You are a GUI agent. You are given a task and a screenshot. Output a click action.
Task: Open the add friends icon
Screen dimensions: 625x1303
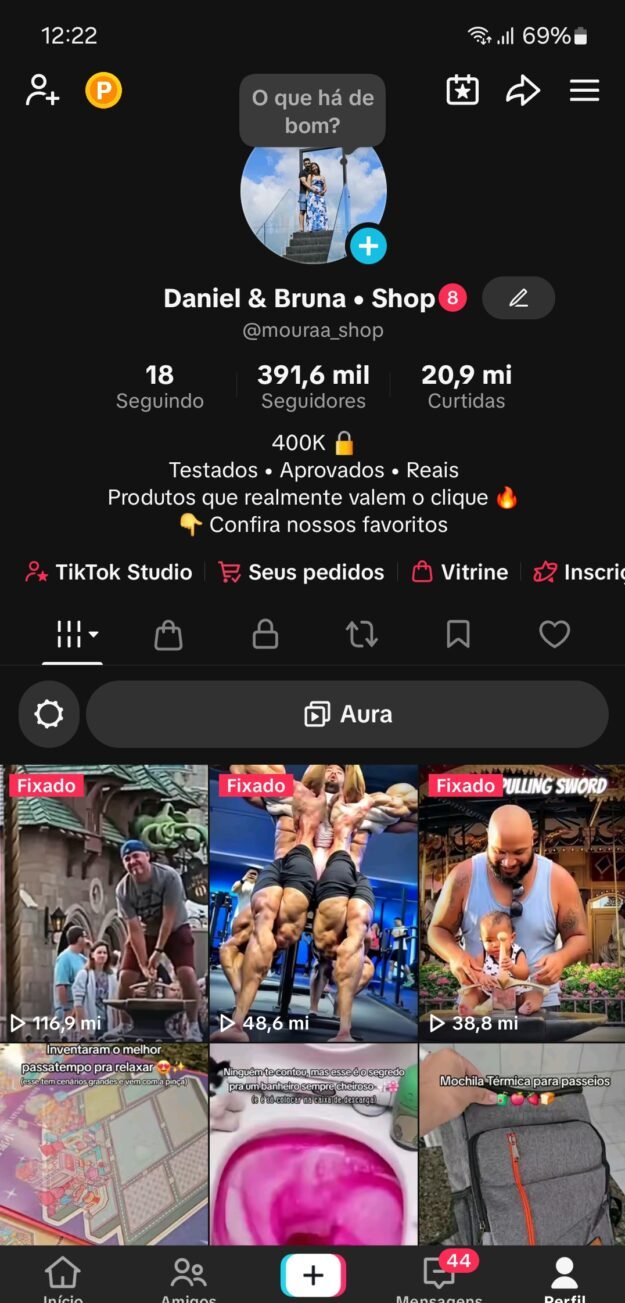point(42,90)
